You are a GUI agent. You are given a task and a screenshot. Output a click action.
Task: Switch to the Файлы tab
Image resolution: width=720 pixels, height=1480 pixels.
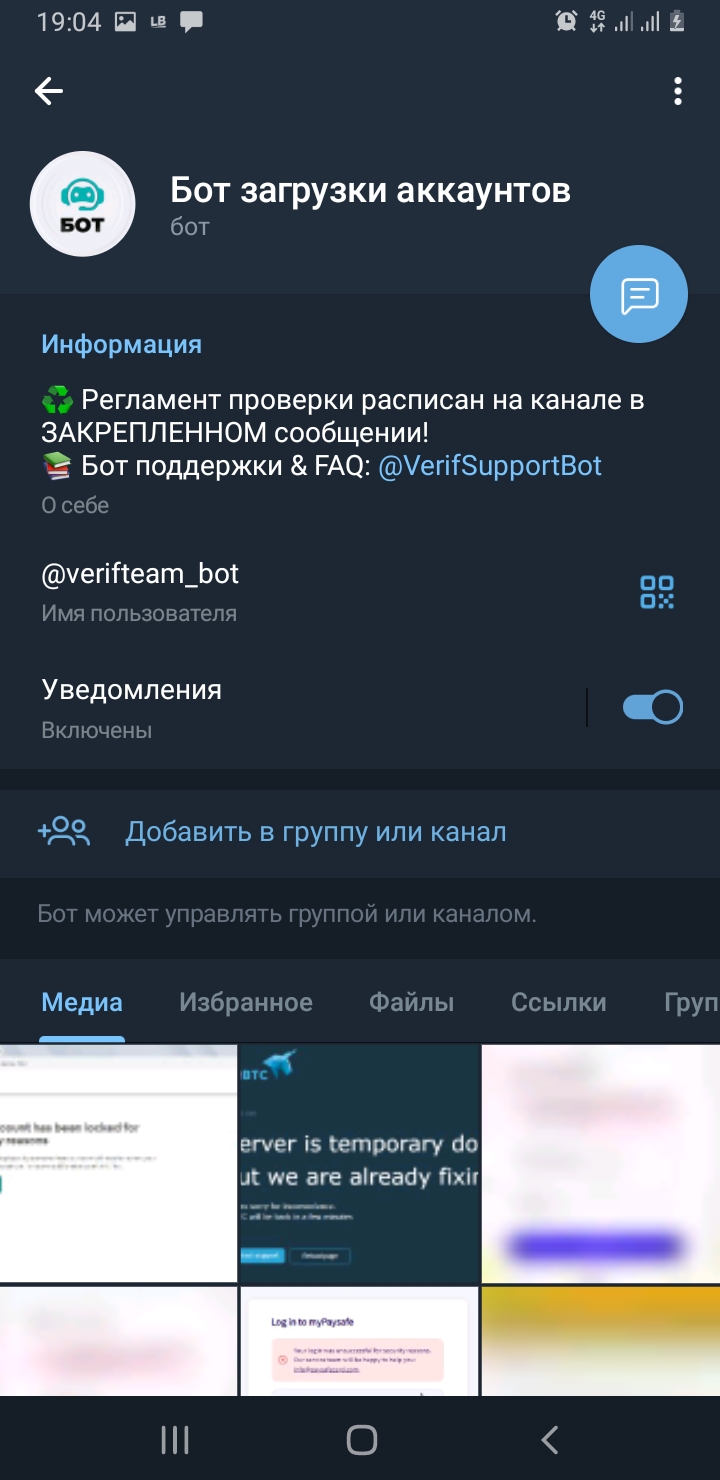pyautogui.click(x=411, y=1002)
